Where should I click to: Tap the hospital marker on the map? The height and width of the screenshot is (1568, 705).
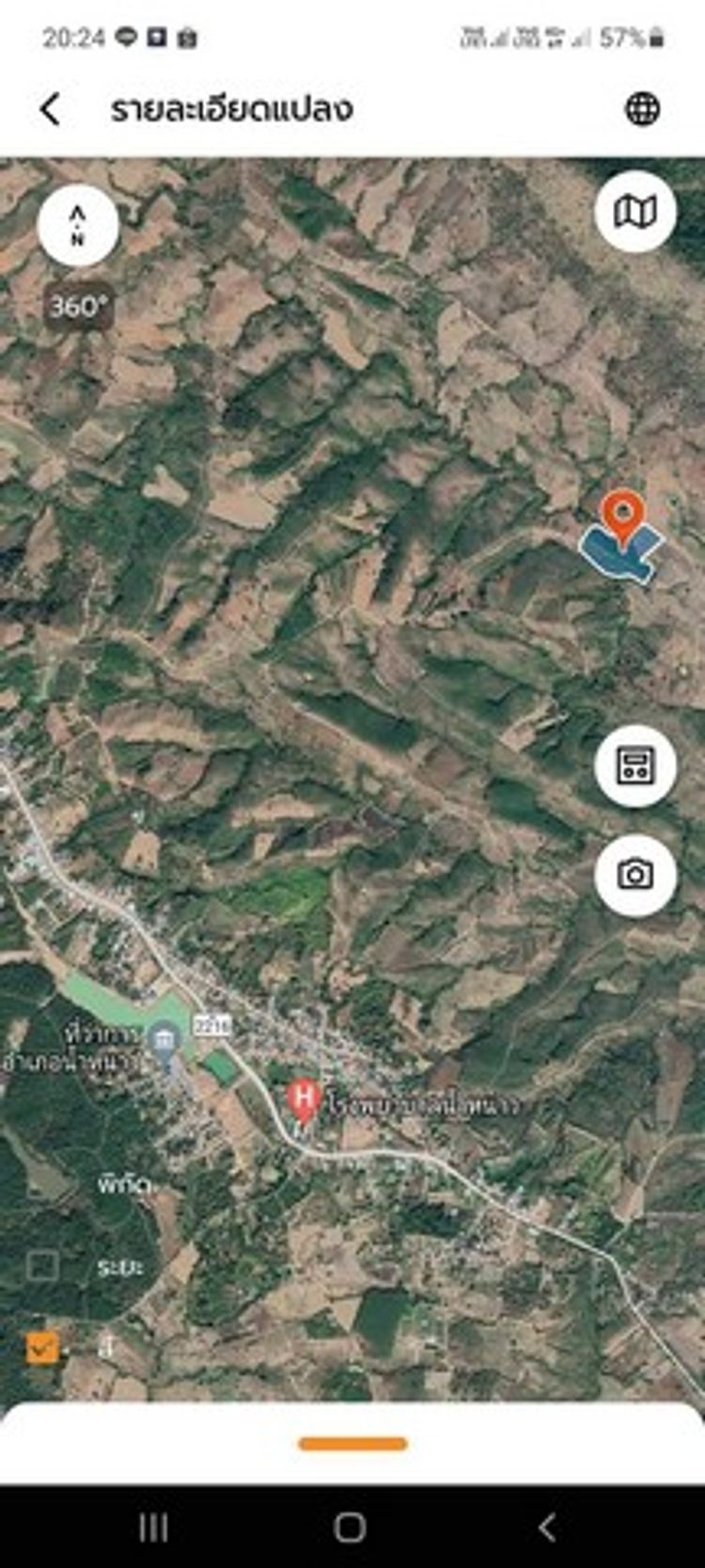point(303,1100)
